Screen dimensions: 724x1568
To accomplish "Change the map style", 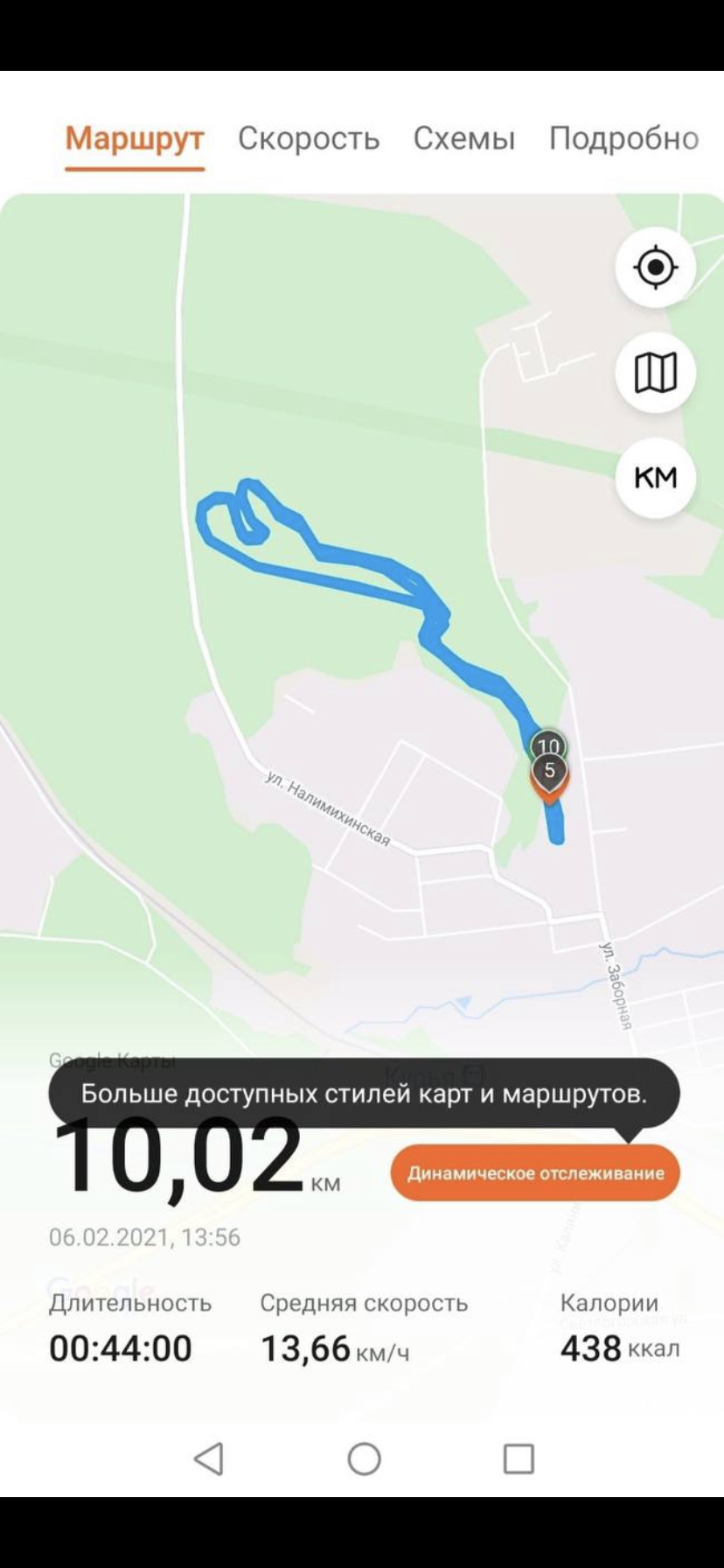I will 655,373.
